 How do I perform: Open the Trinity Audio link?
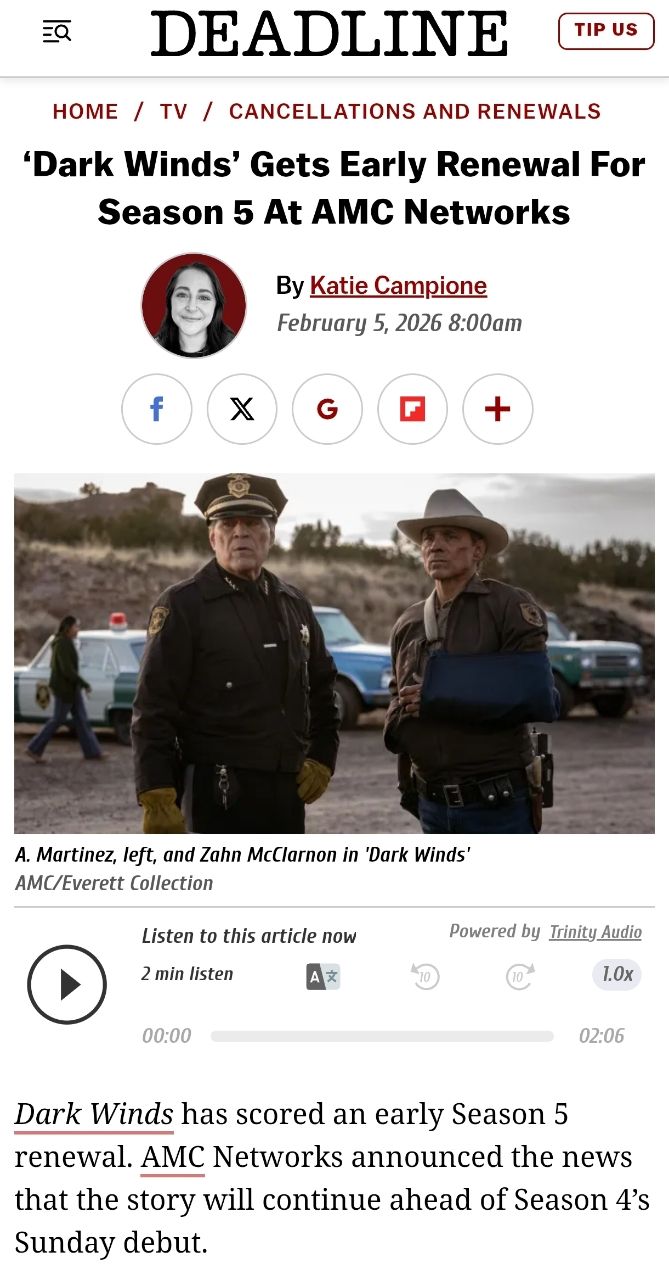(x=595, y=932)
